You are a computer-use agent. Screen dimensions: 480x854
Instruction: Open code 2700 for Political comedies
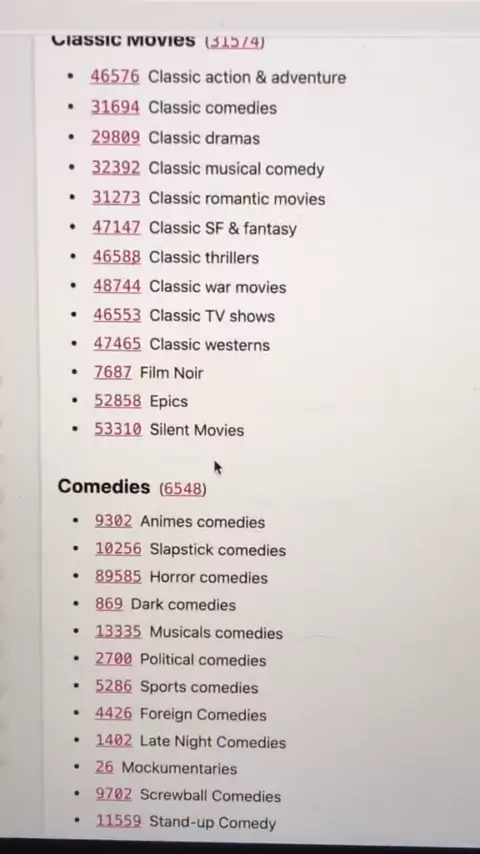point(114,660)
